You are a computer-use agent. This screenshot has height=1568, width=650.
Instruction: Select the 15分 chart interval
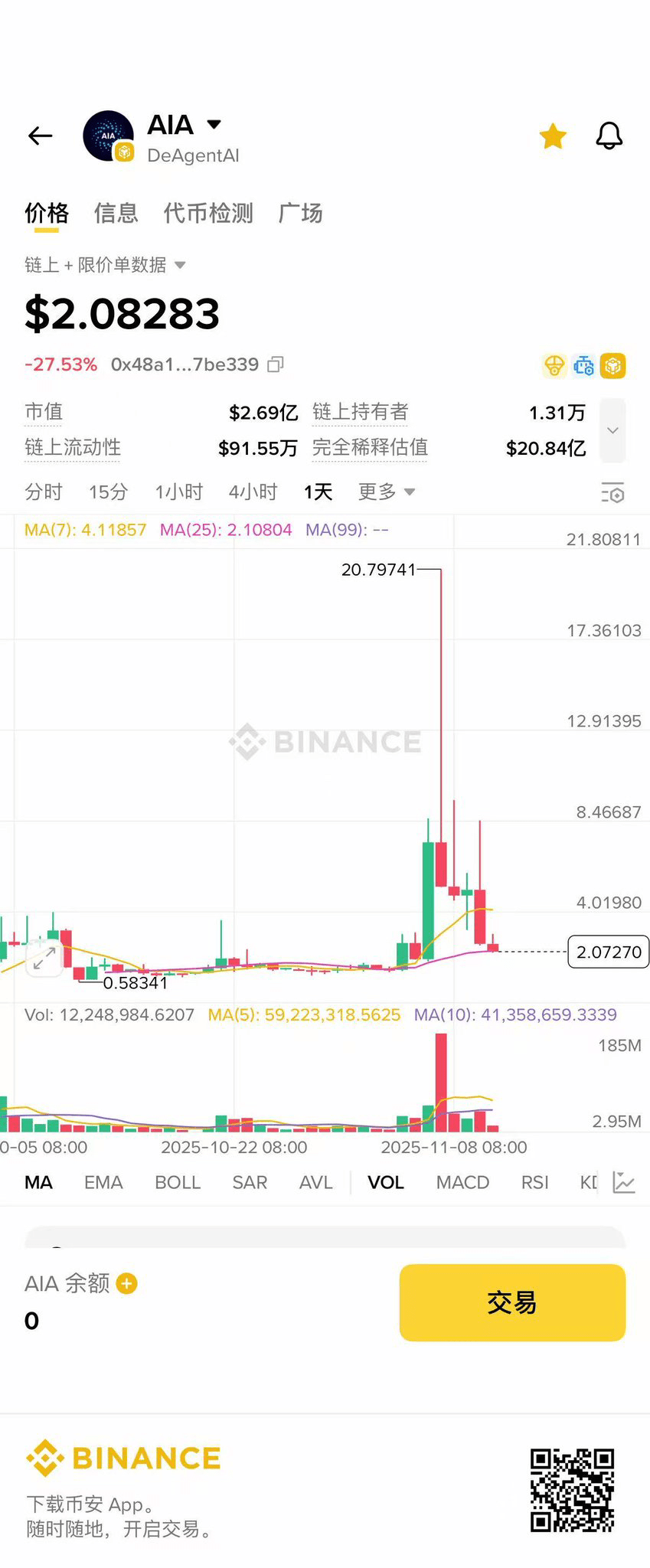108,492
